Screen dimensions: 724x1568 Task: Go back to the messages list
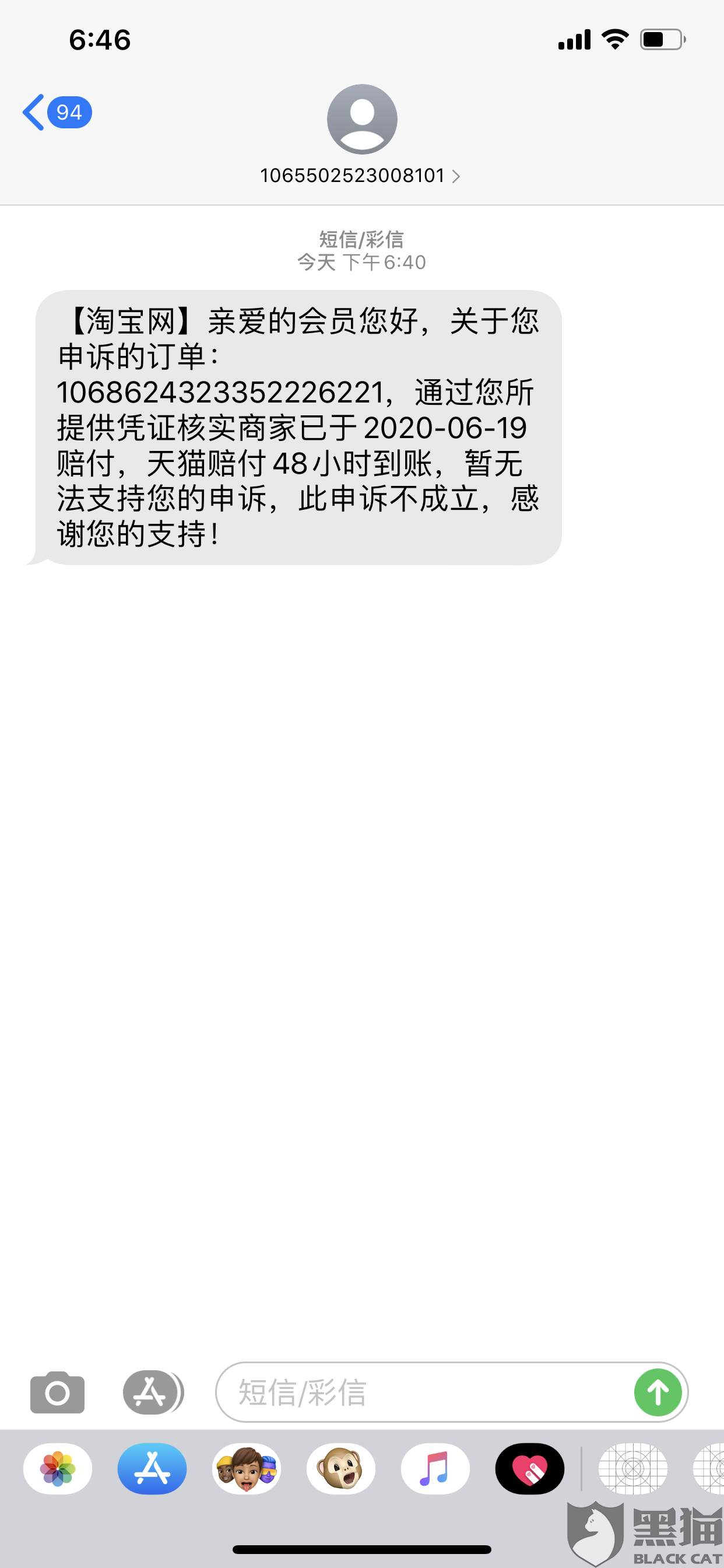[56, 112]
